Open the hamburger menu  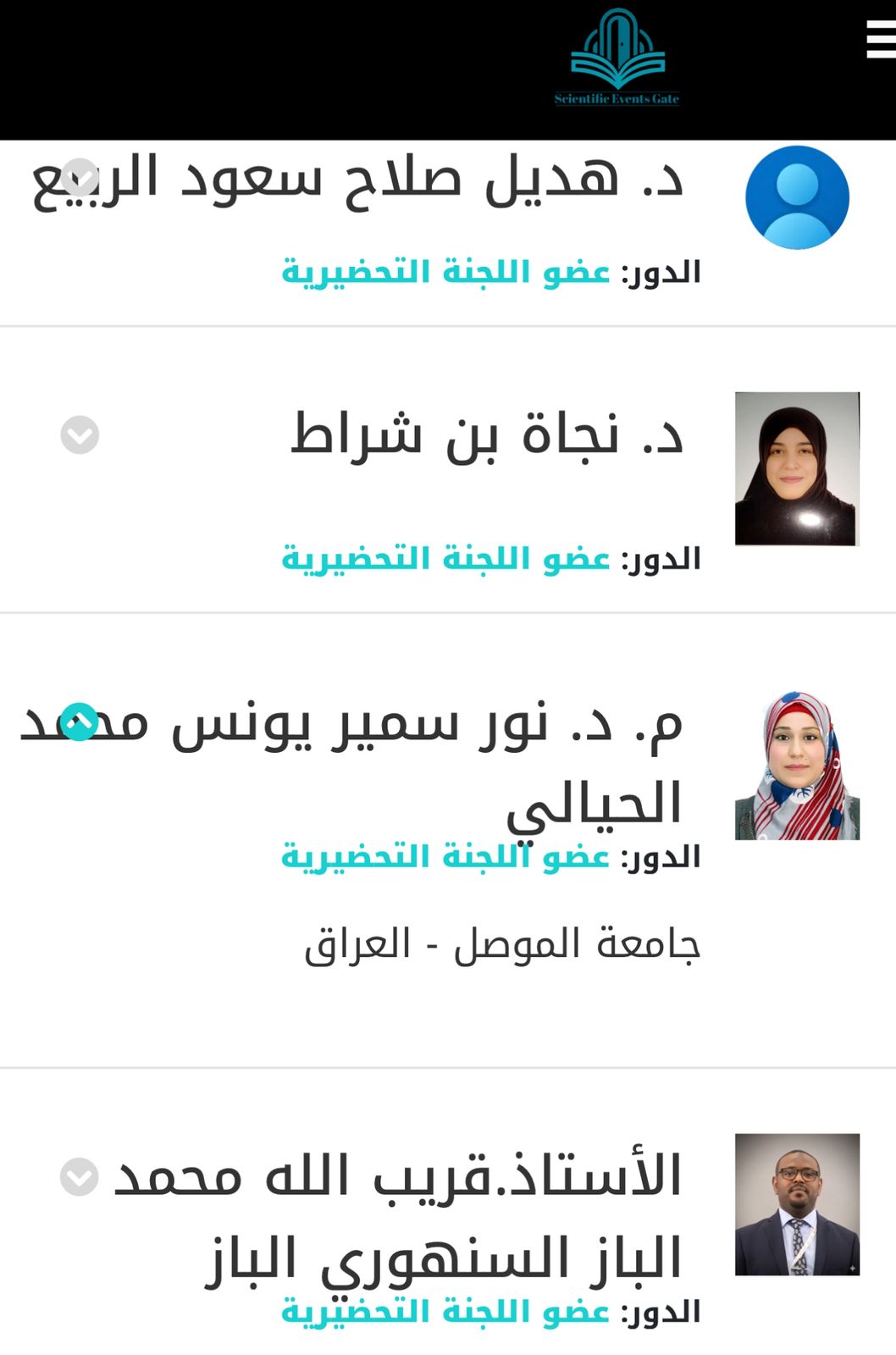(881, 40)
